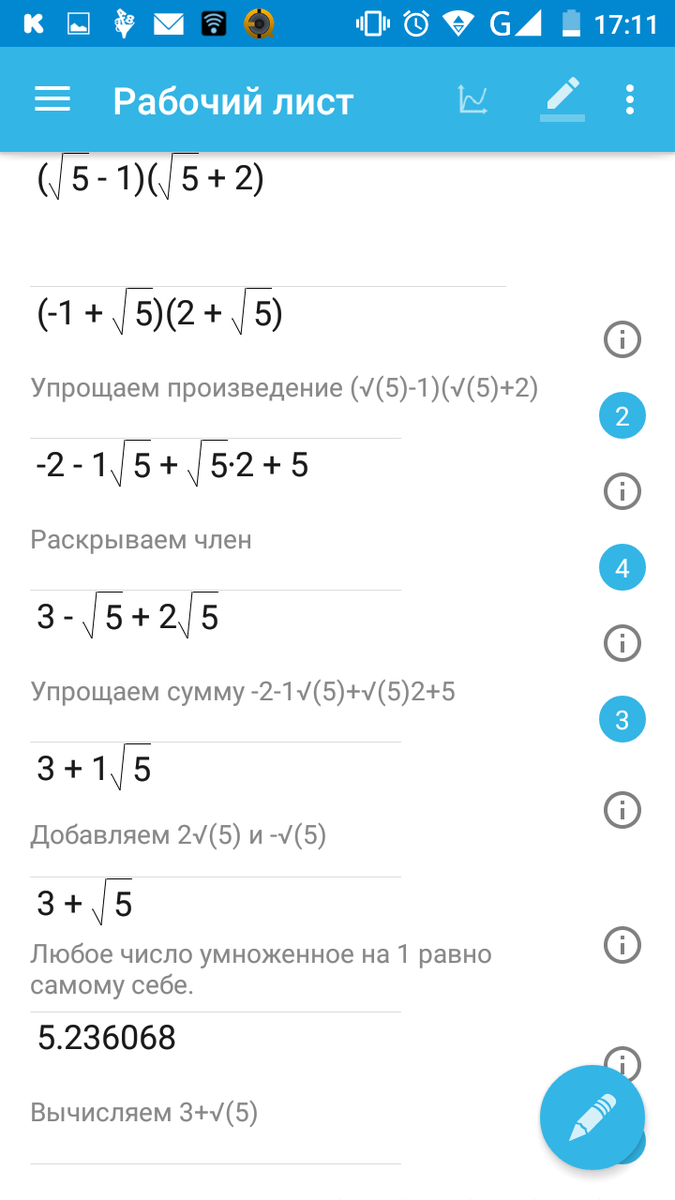Tap the floating pencil button
Screen dimensions: 675x1200
click(x=592, y=1117)
